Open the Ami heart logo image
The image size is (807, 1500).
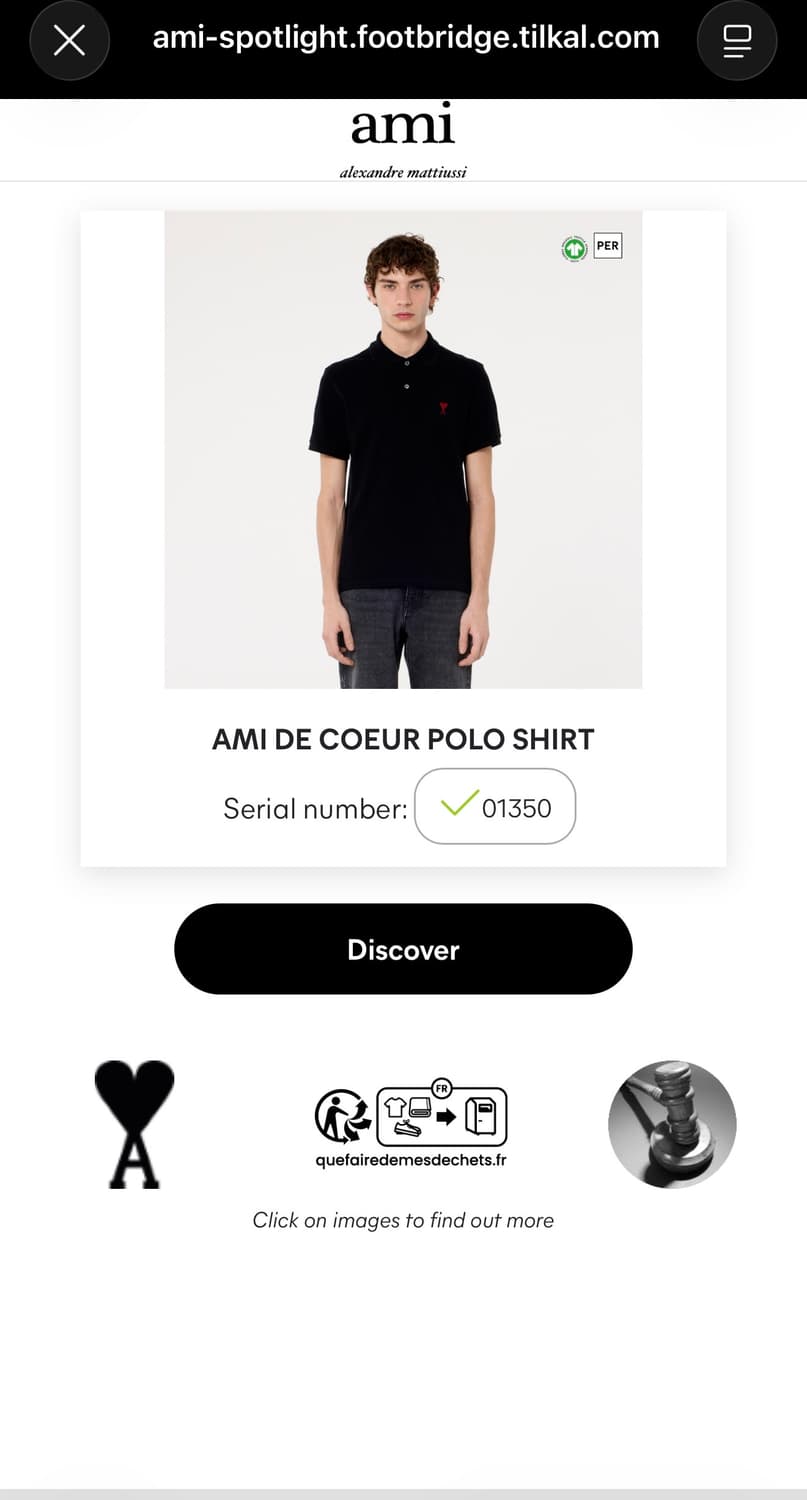134,1124
